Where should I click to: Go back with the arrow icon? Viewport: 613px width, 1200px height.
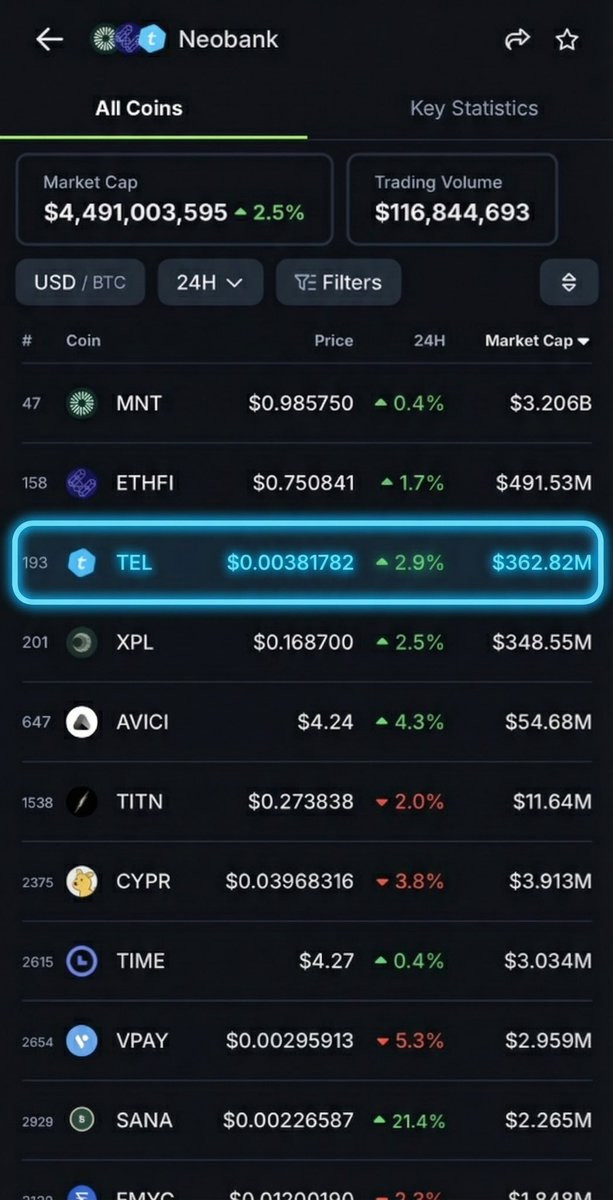click(49, 40)
